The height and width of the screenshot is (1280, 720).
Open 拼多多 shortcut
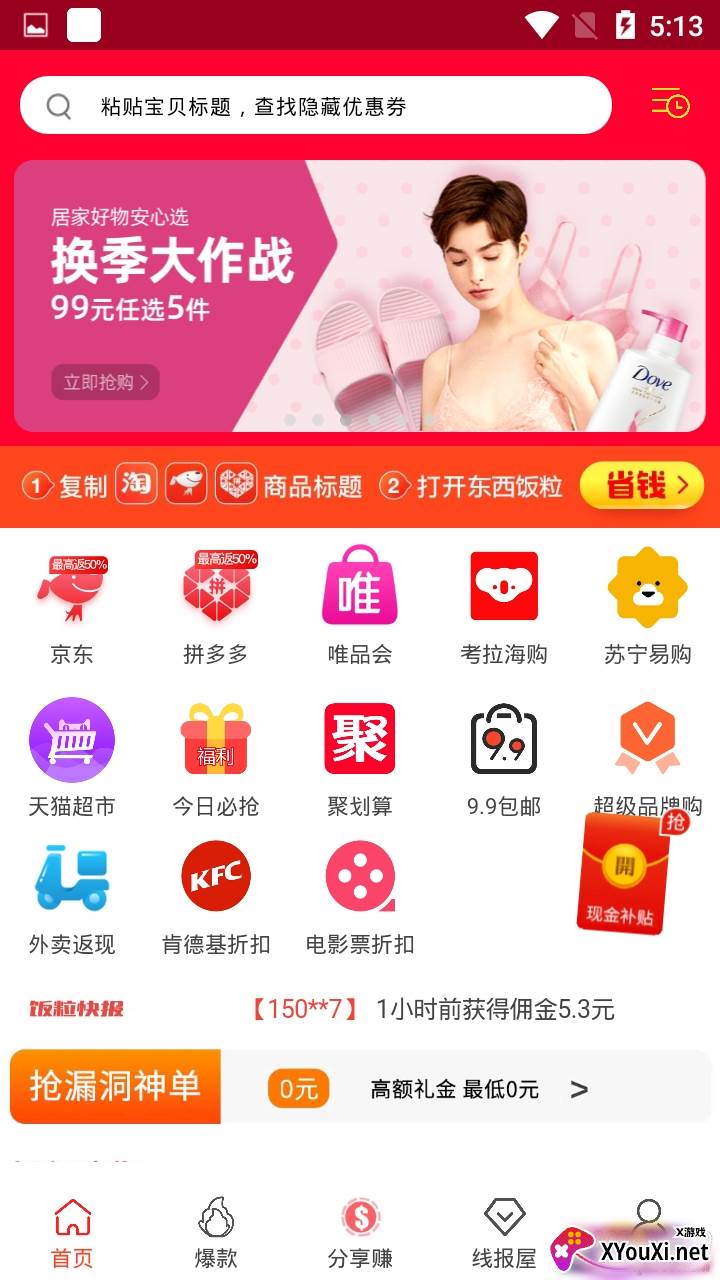point(216,605)
